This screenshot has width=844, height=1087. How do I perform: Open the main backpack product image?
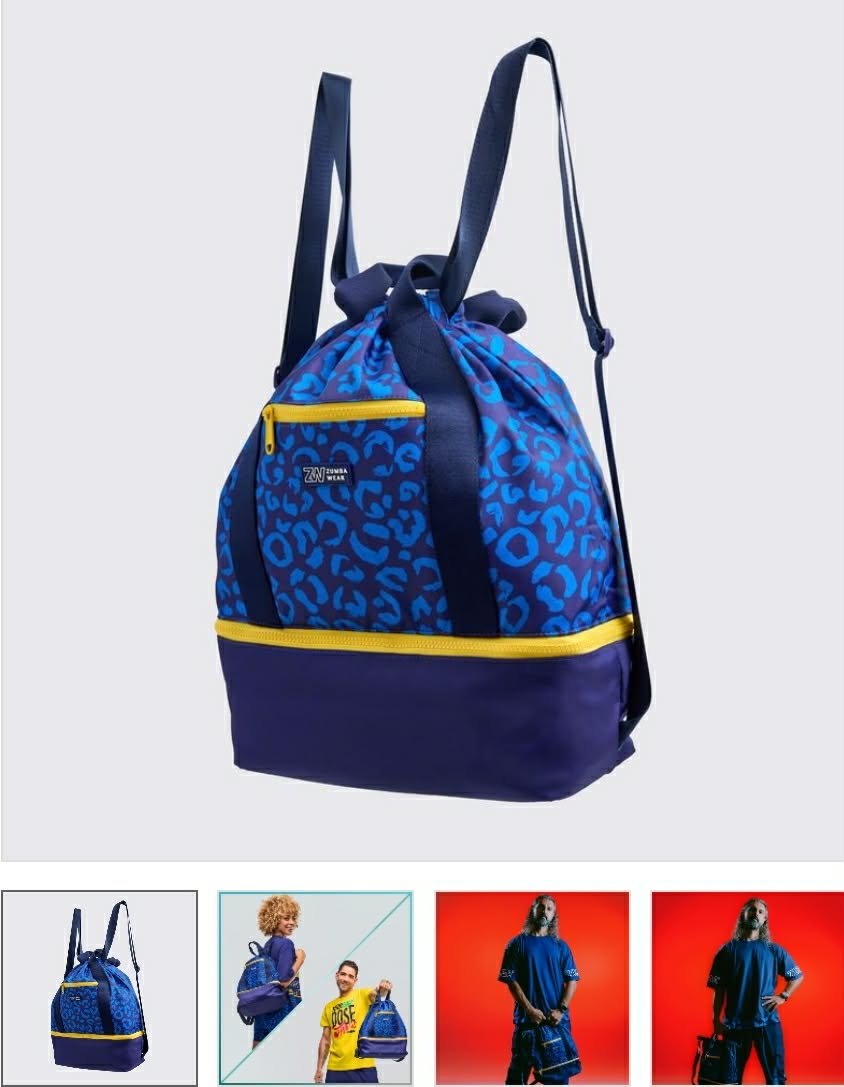pos(422,430)
